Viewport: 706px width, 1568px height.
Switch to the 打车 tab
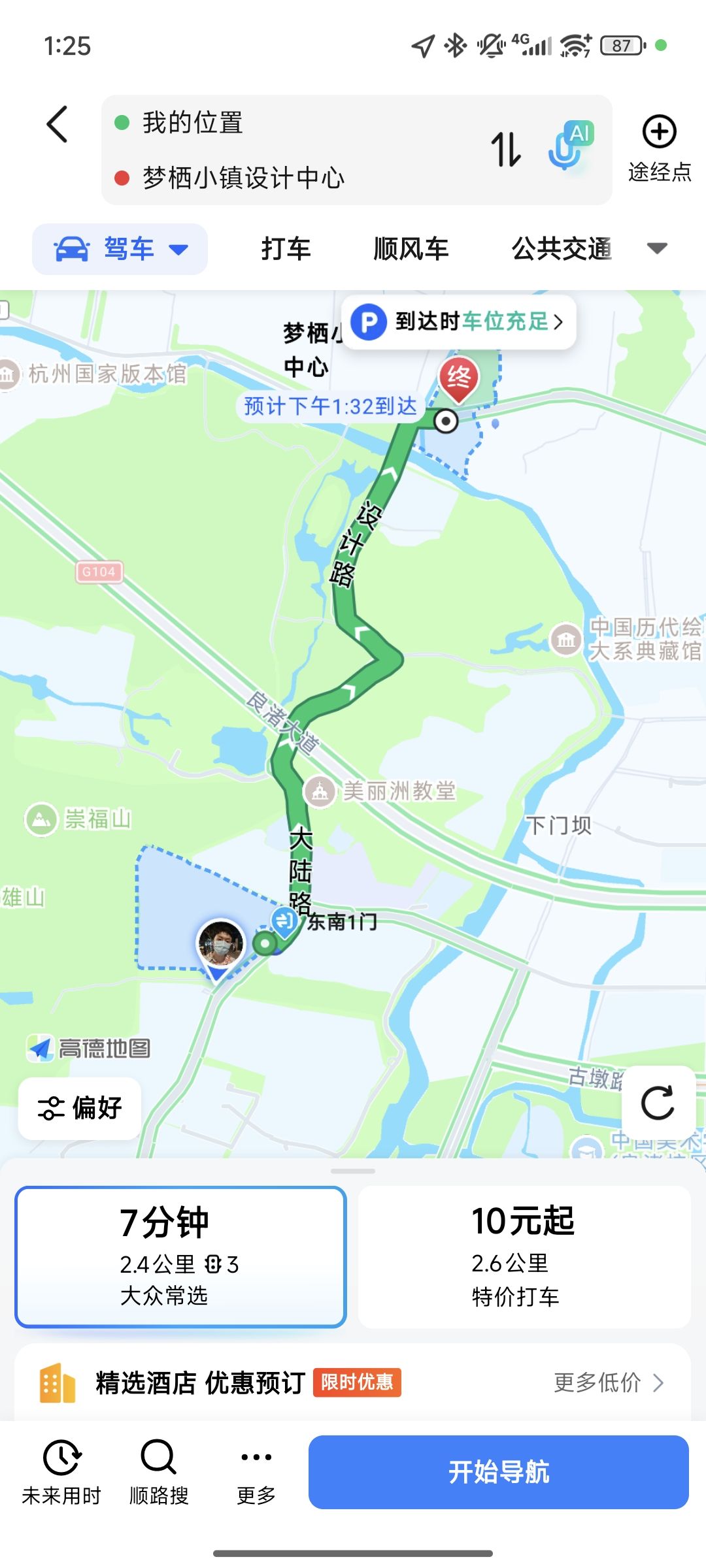point(286,249)
